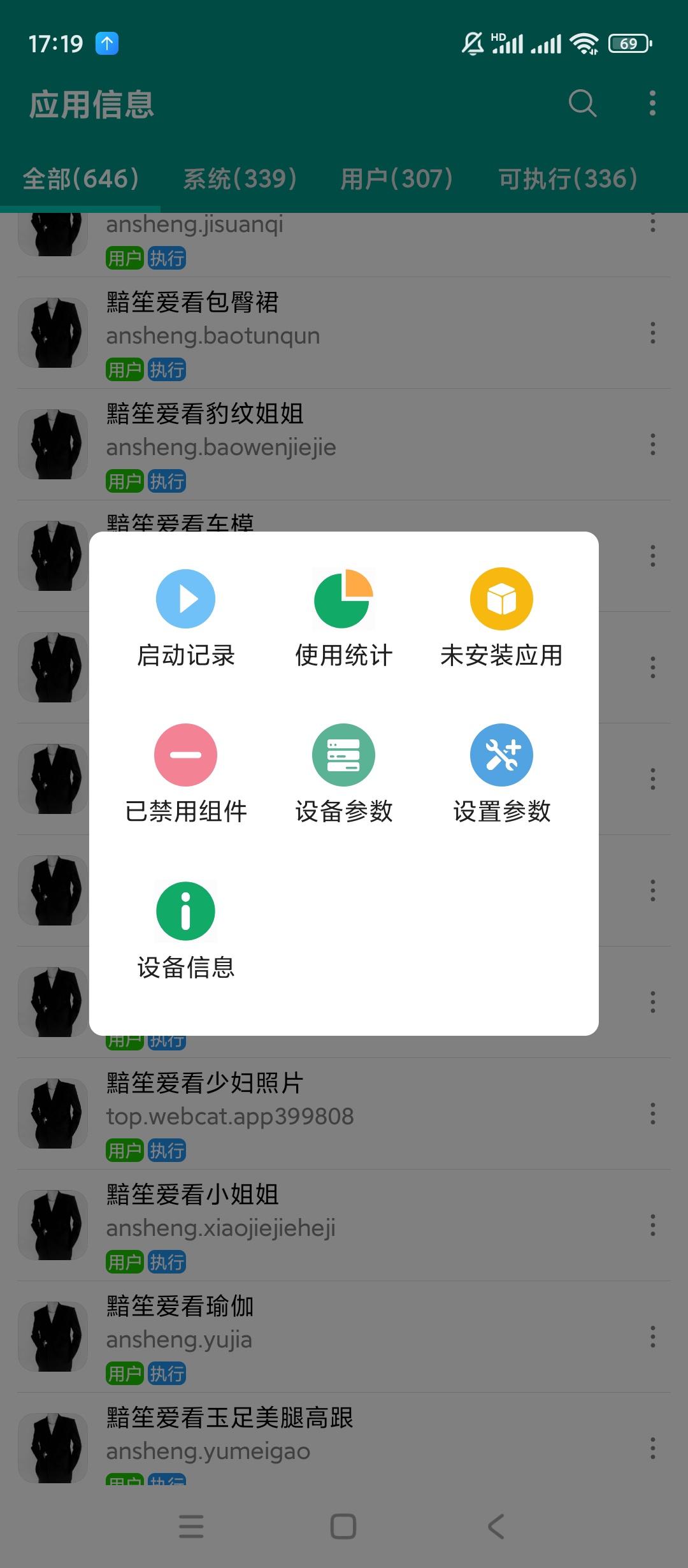The width and height of the screenshot is (688, 1568).
Task: Switch to 系统(339) tab
Action: coord(240,179)
